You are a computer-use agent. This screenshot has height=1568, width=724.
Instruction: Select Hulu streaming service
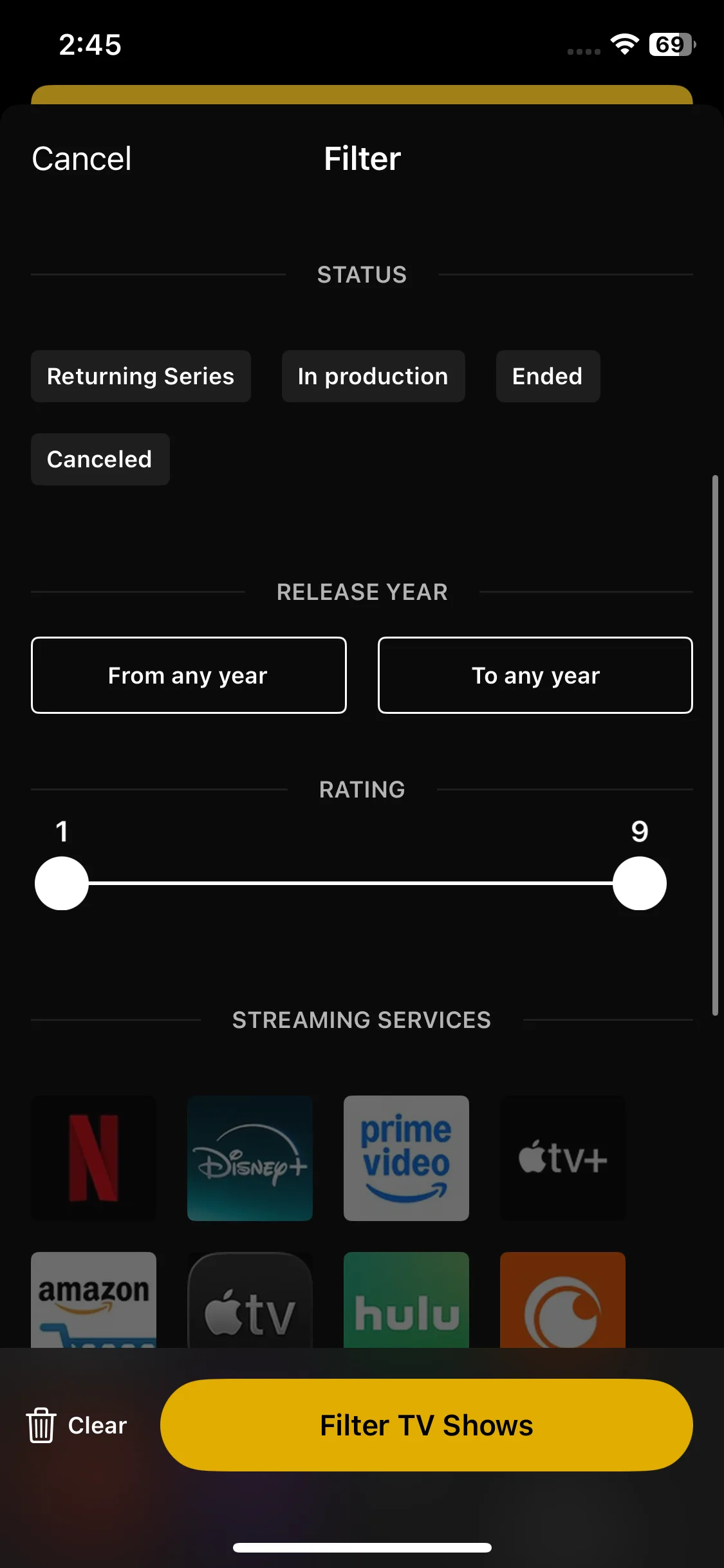click(x=406, y=1300)
